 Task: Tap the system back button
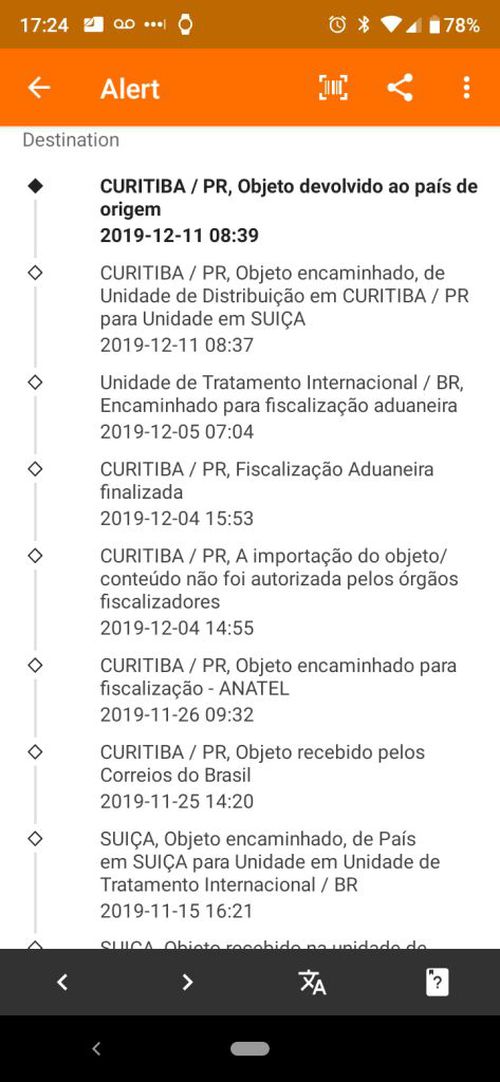coord(97,1049)
